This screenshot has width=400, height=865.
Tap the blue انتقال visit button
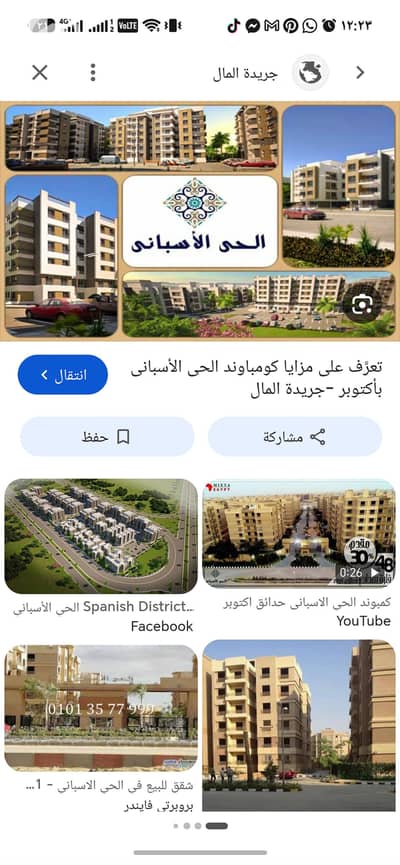point(63,375)
